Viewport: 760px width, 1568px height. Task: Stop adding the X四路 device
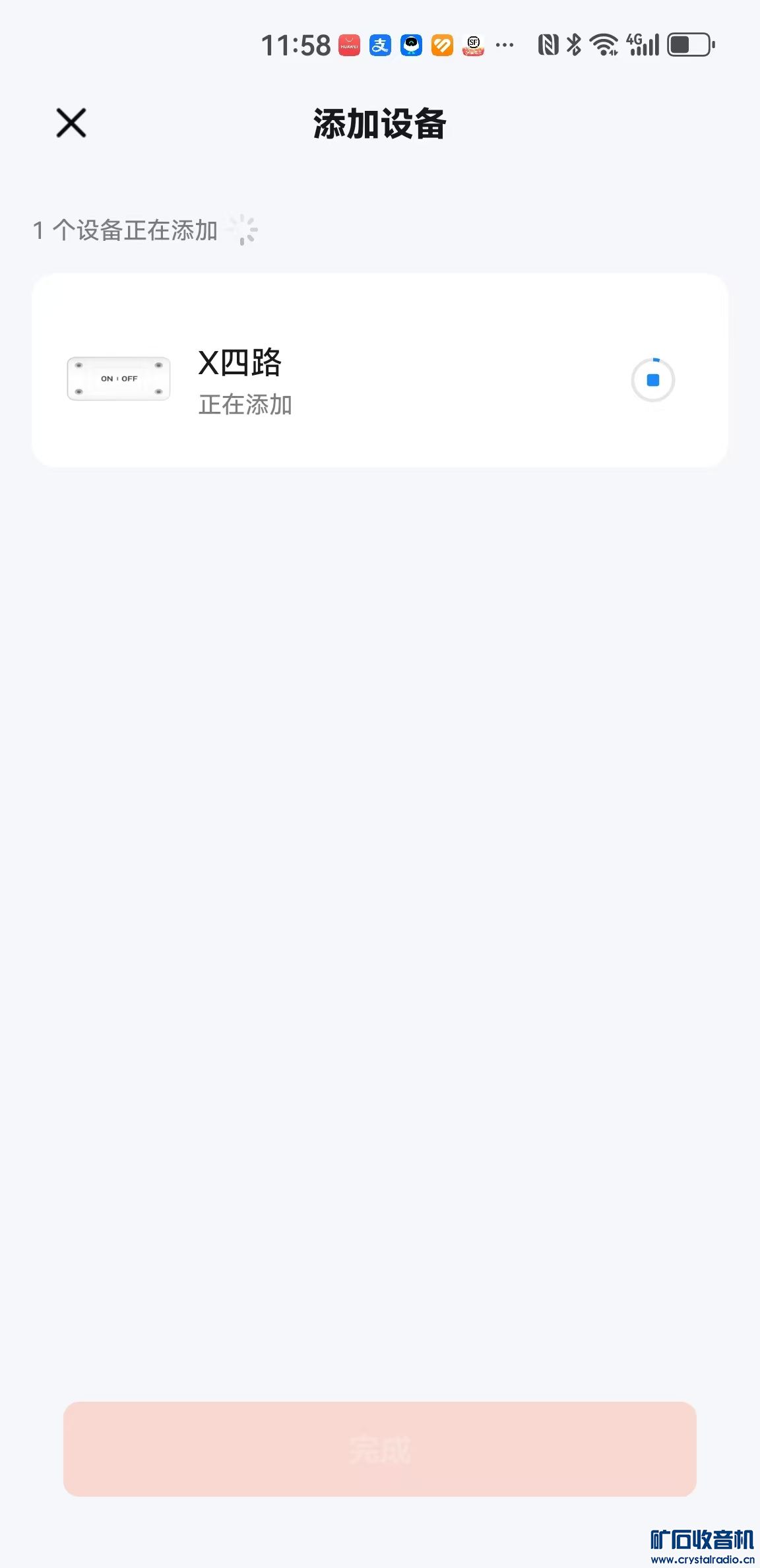[x=652, y=380]
